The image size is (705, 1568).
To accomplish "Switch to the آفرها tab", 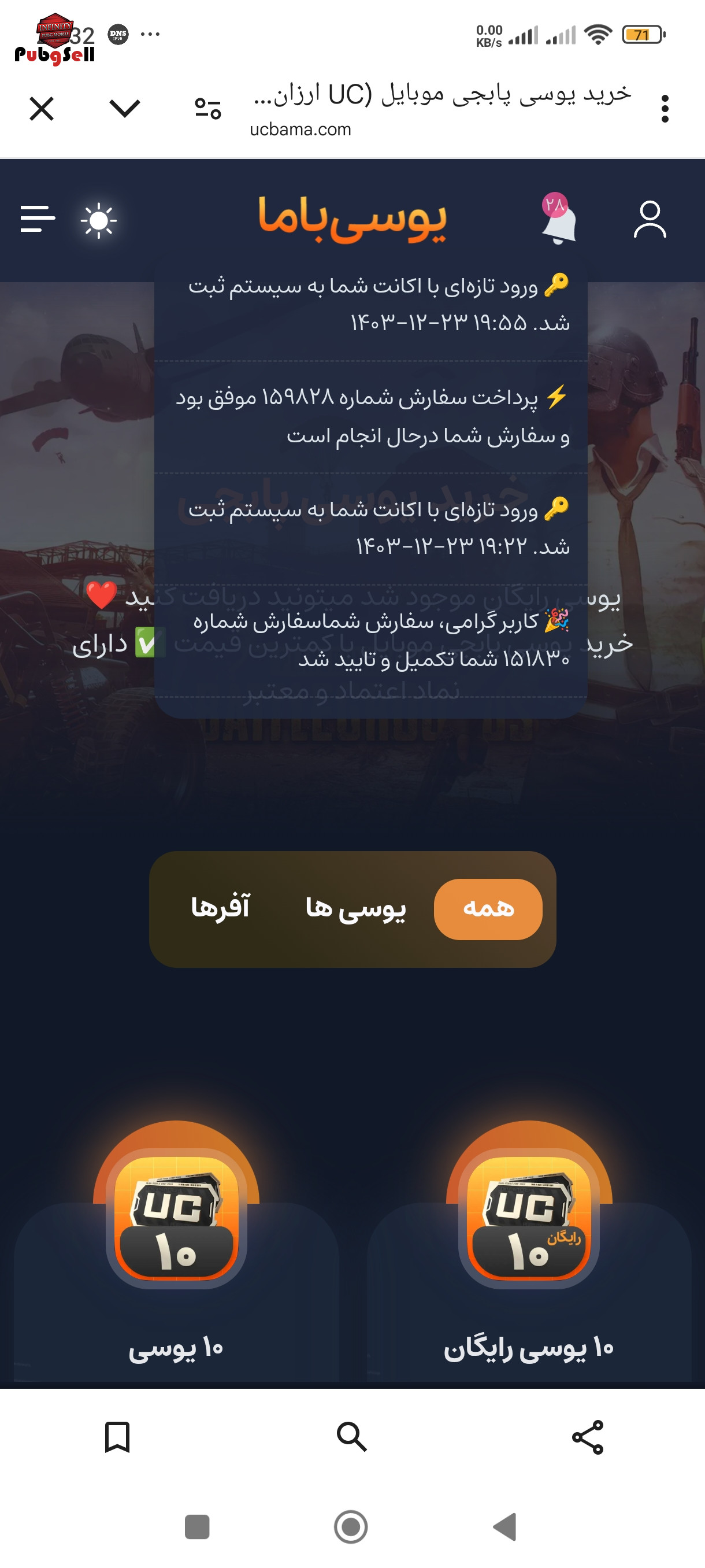I will 220,909.
